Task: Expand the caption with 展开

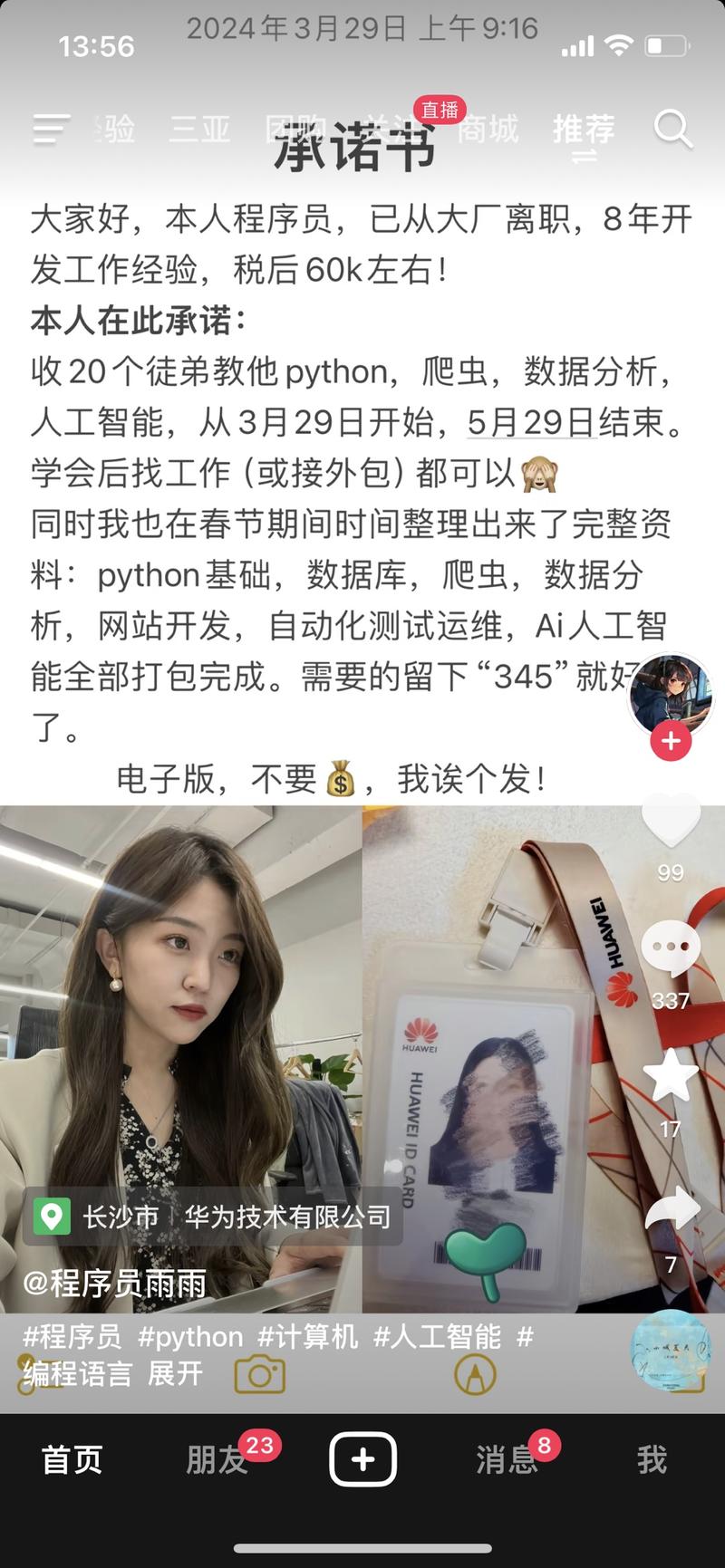Action: [x=175, y=1373]
